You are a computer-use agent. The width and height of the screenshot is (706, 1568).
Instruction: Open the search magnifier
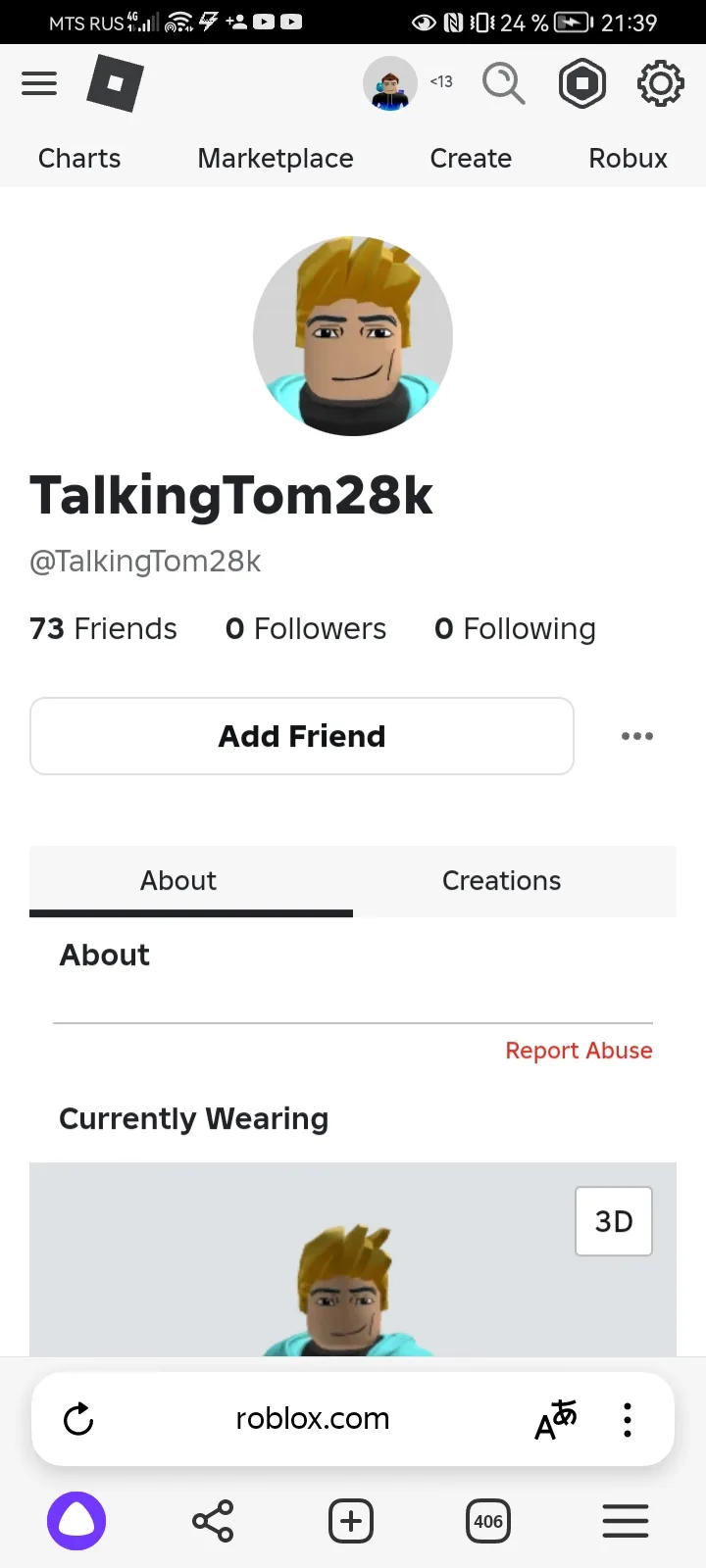coord(504,83)
